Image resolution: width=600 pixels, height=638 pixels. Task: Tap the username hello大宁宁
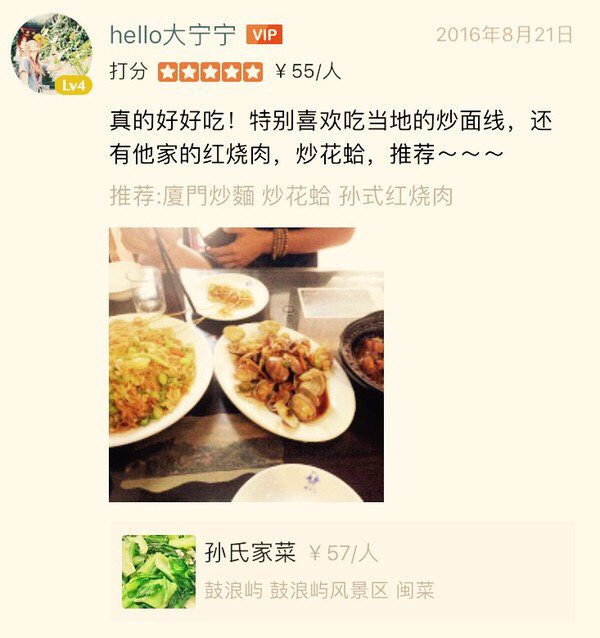pyautogui.click(x=172, y=35)
